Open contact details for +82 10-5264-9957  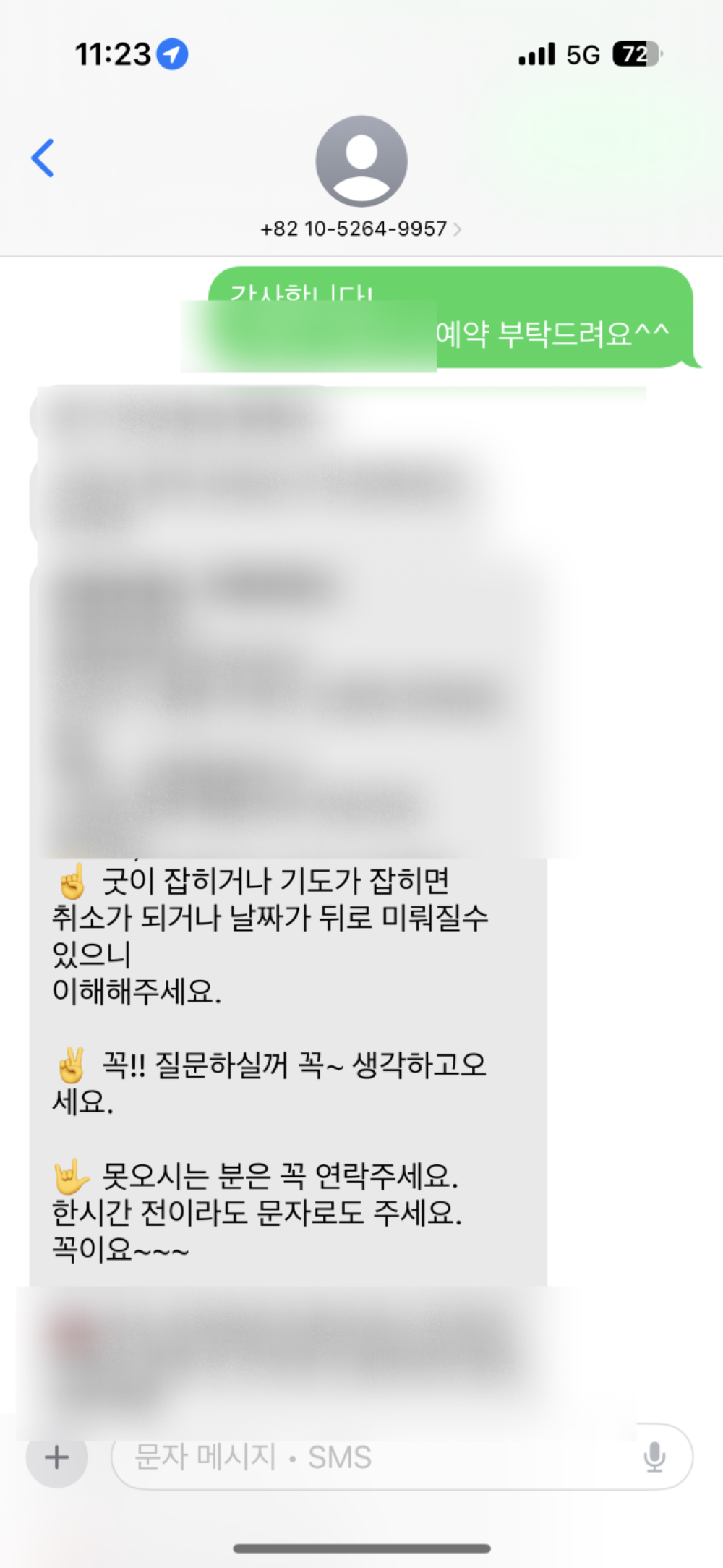tap(361, 229)
